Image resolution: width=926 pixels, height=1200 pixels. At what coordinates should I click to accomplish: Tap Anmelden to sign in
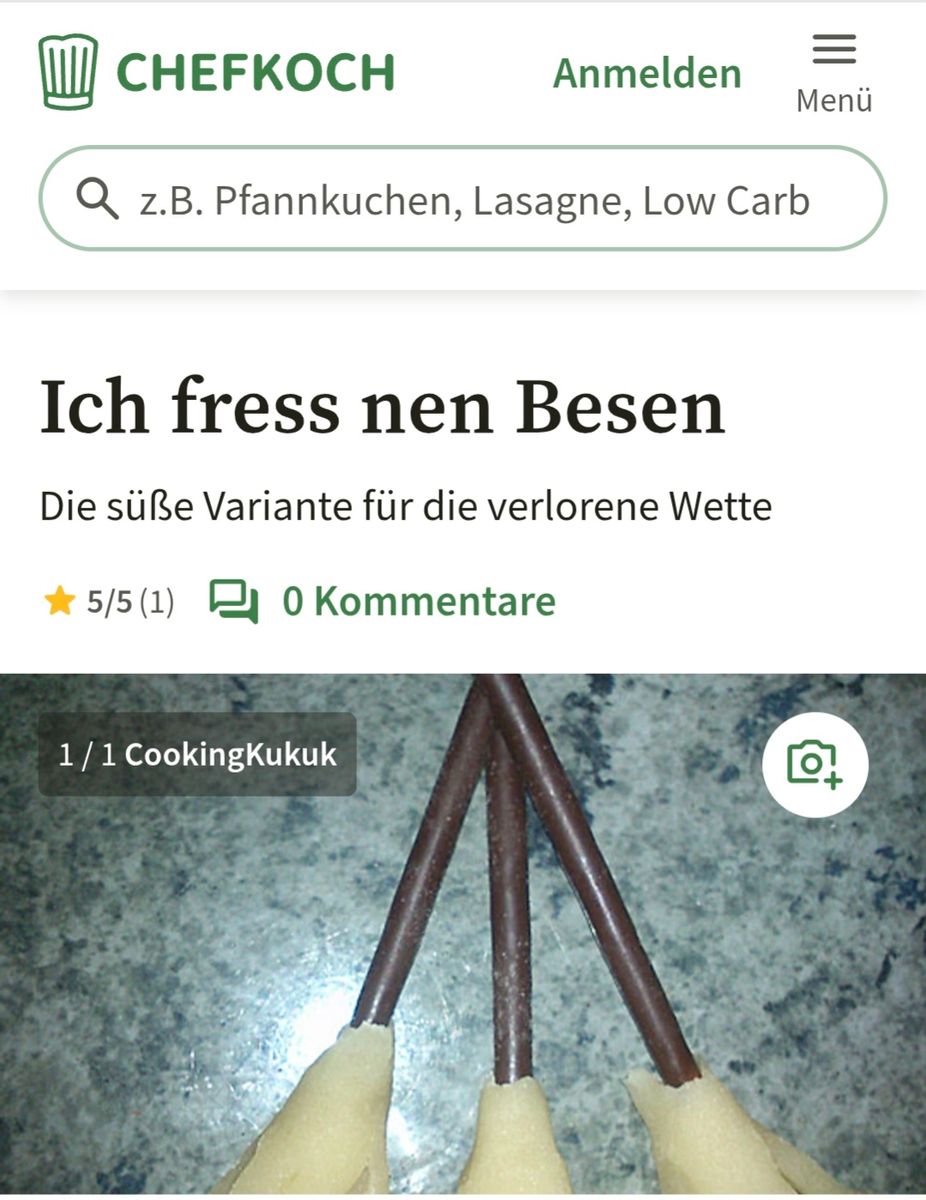coord(647,73)
